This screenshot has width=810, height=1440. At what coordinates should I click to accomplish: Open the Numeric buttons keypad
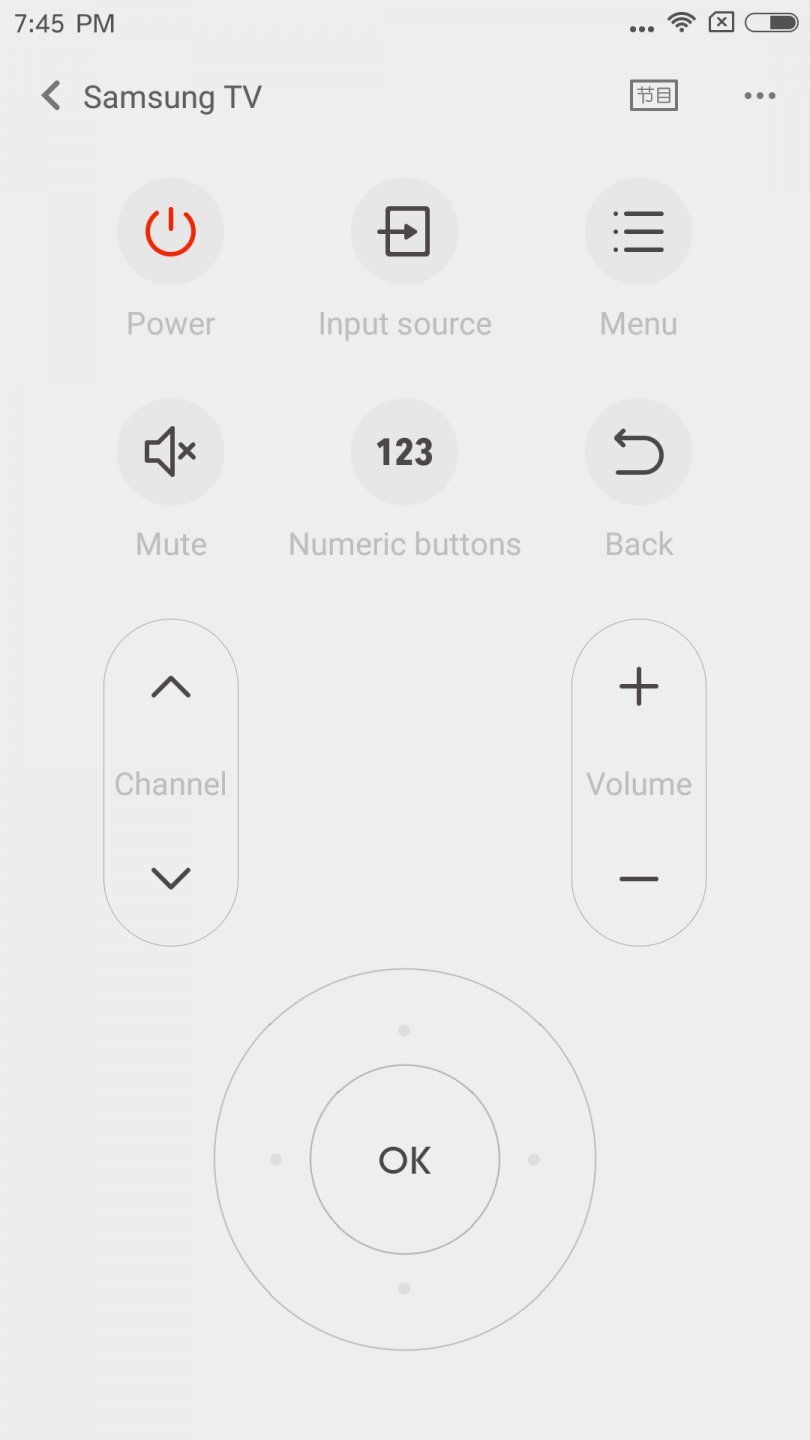[404, 451]
